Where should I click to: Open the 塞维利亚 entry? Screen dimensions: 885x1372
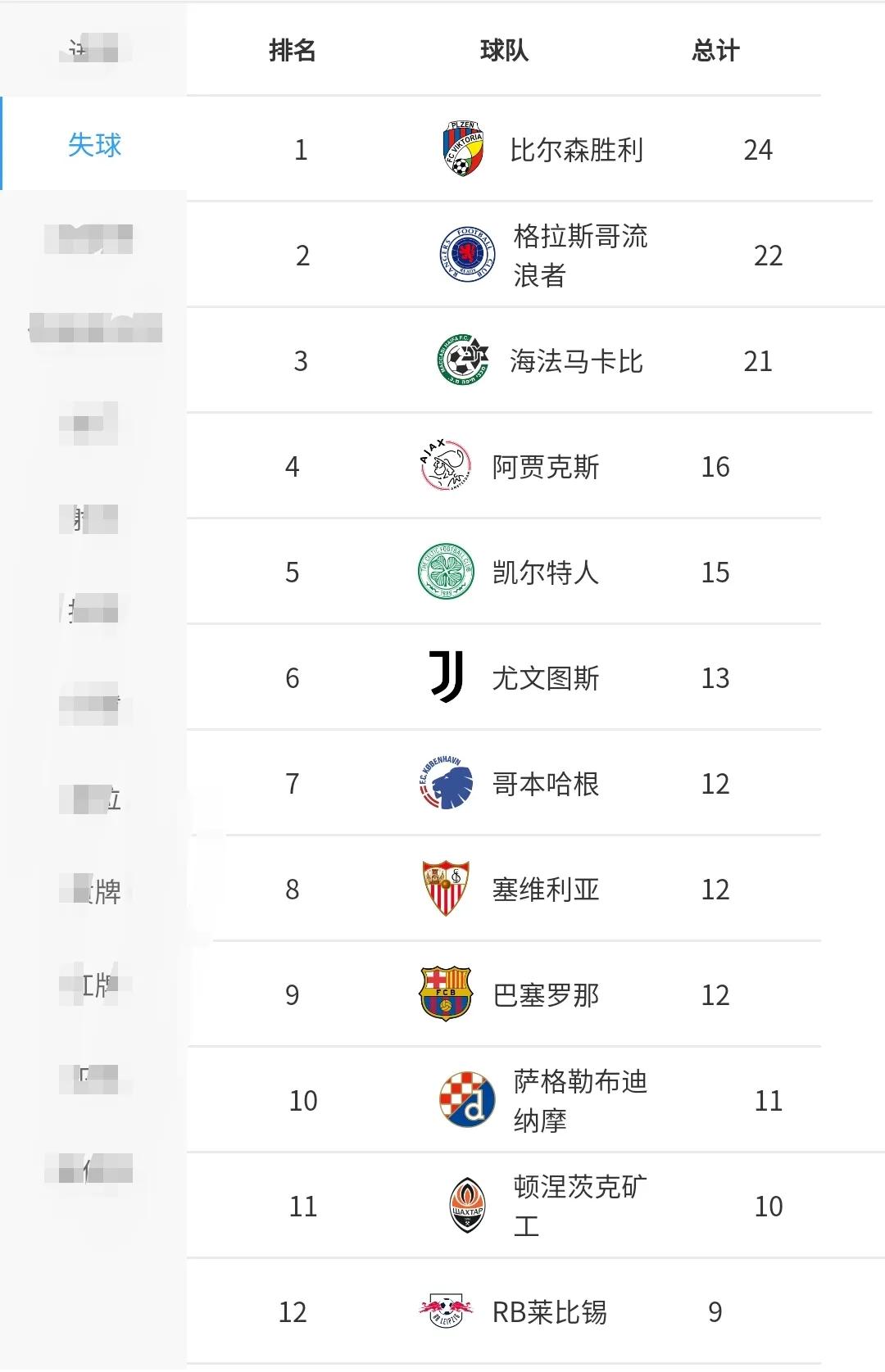pyautogui.click(x=545, y=890)
